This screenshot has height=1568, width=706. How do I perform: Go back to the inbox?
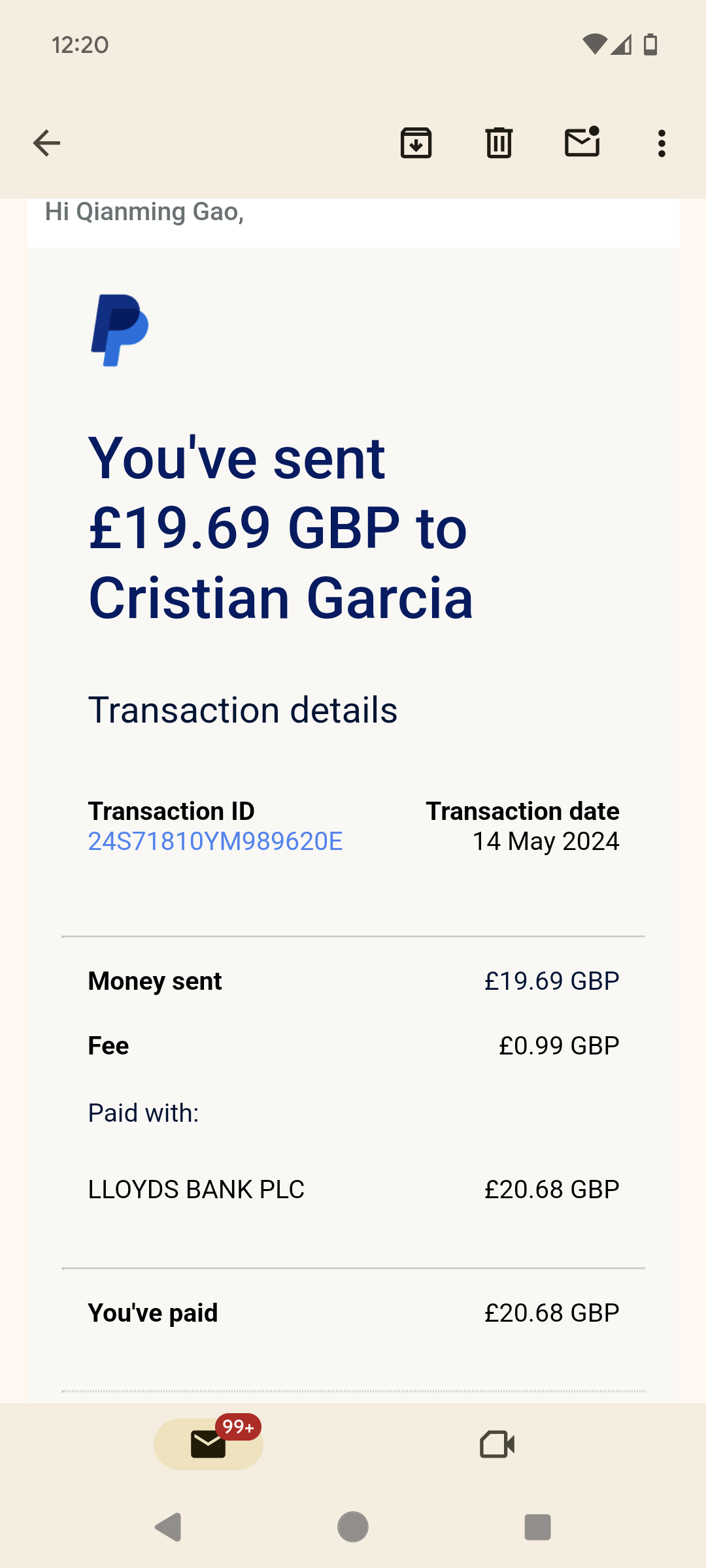click(46, 143)
